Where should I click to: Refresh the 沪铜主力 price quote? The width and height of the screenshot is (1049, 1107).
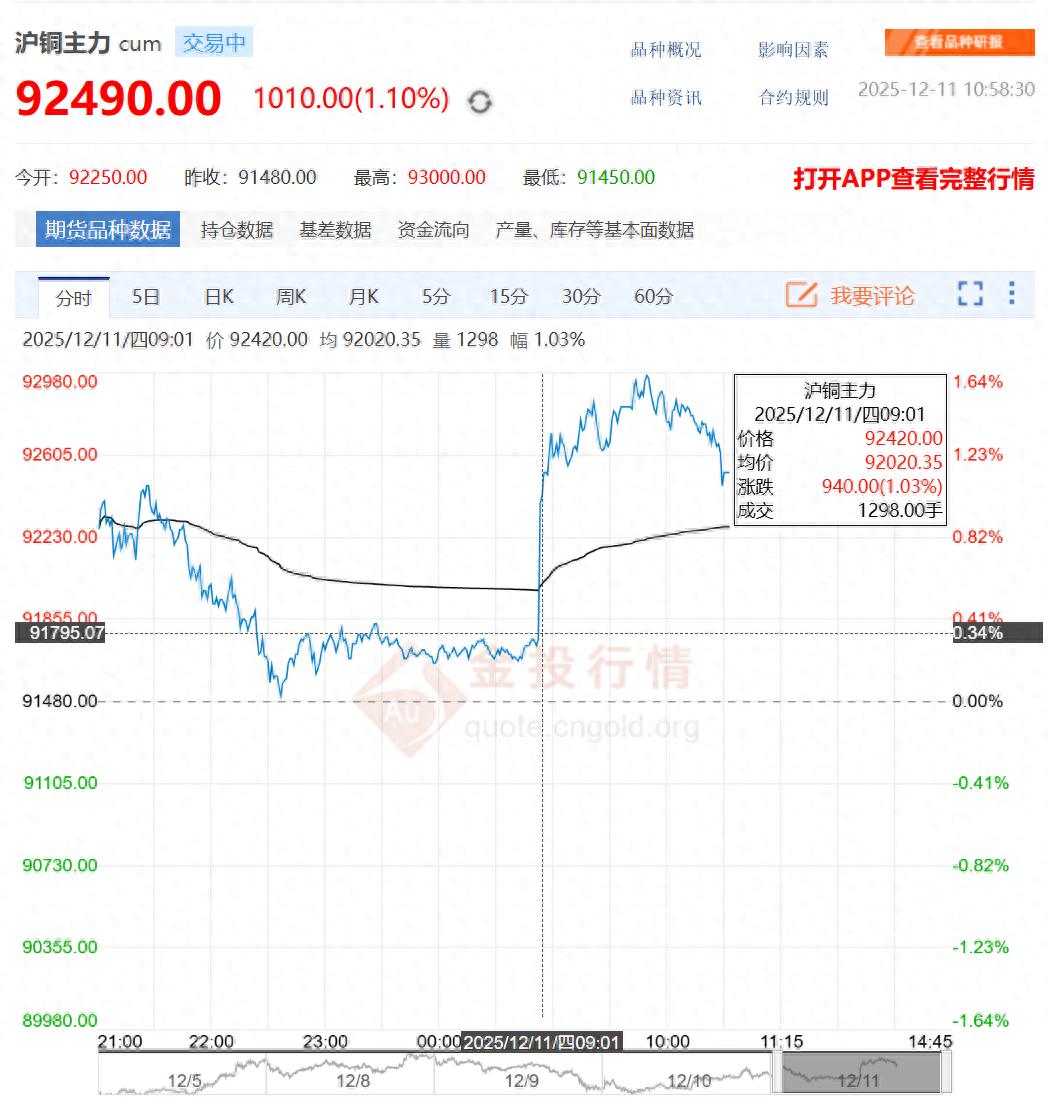479,101
